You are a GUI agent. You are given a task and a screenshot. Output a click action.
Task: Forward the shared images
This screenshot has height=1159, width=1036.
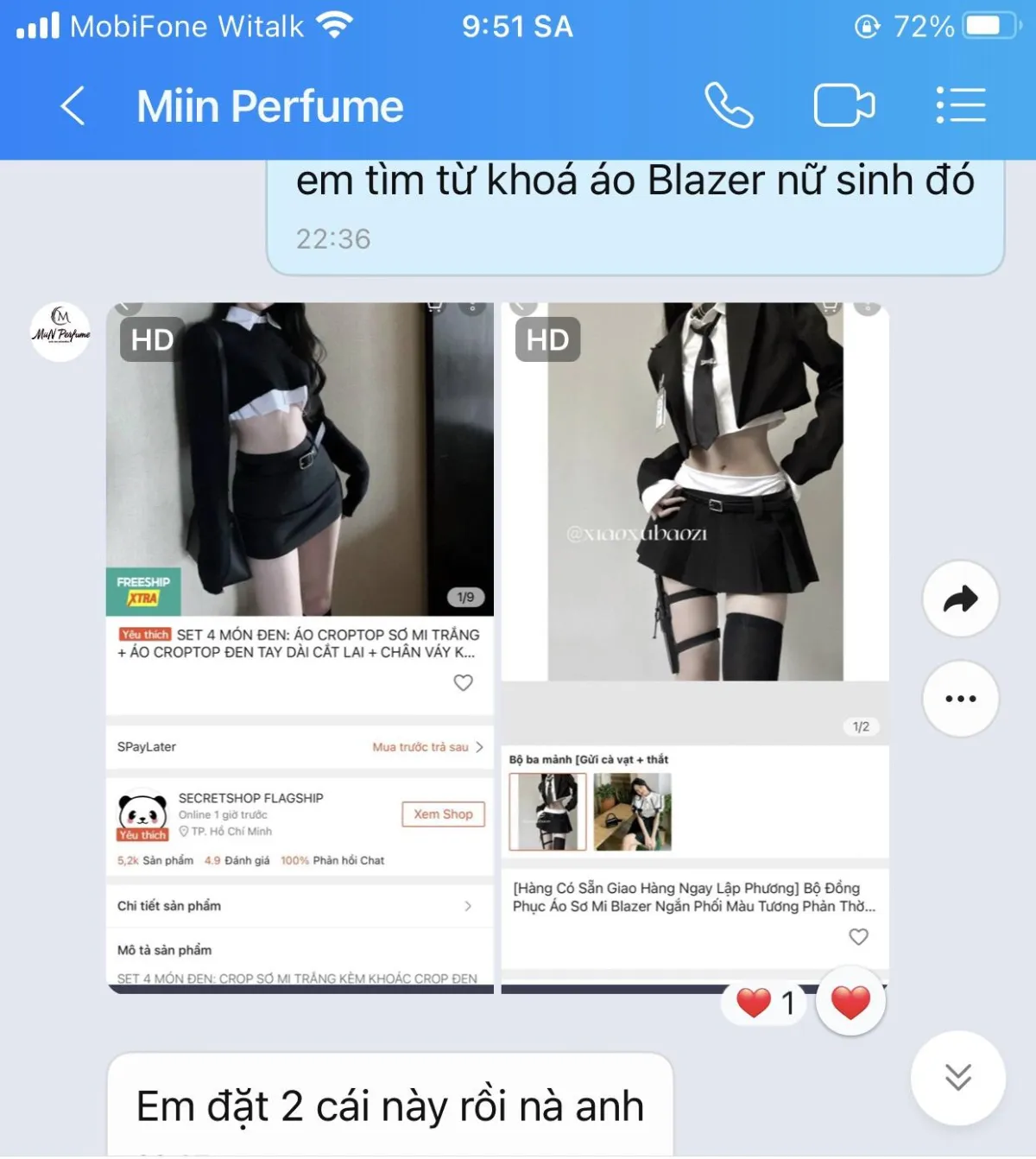[x=960, y=598]
